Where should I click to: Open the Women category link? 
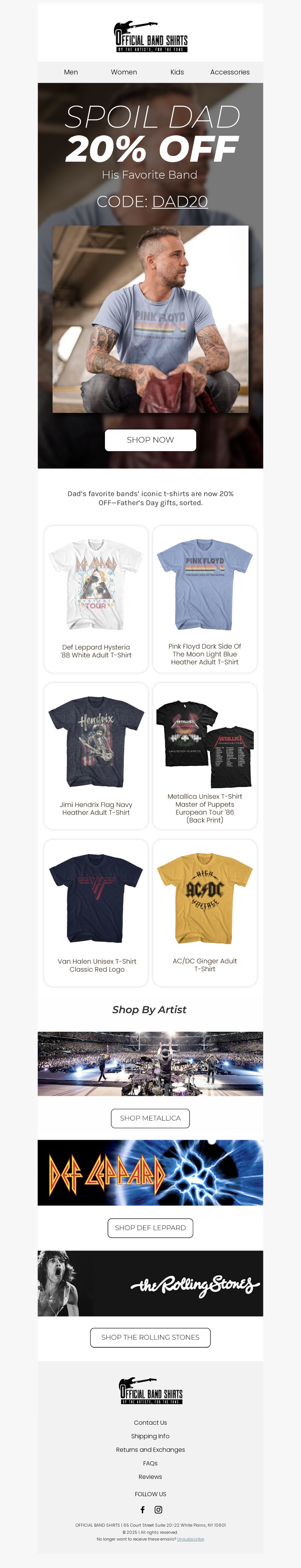pyautogui.click(x=124, y=72)
